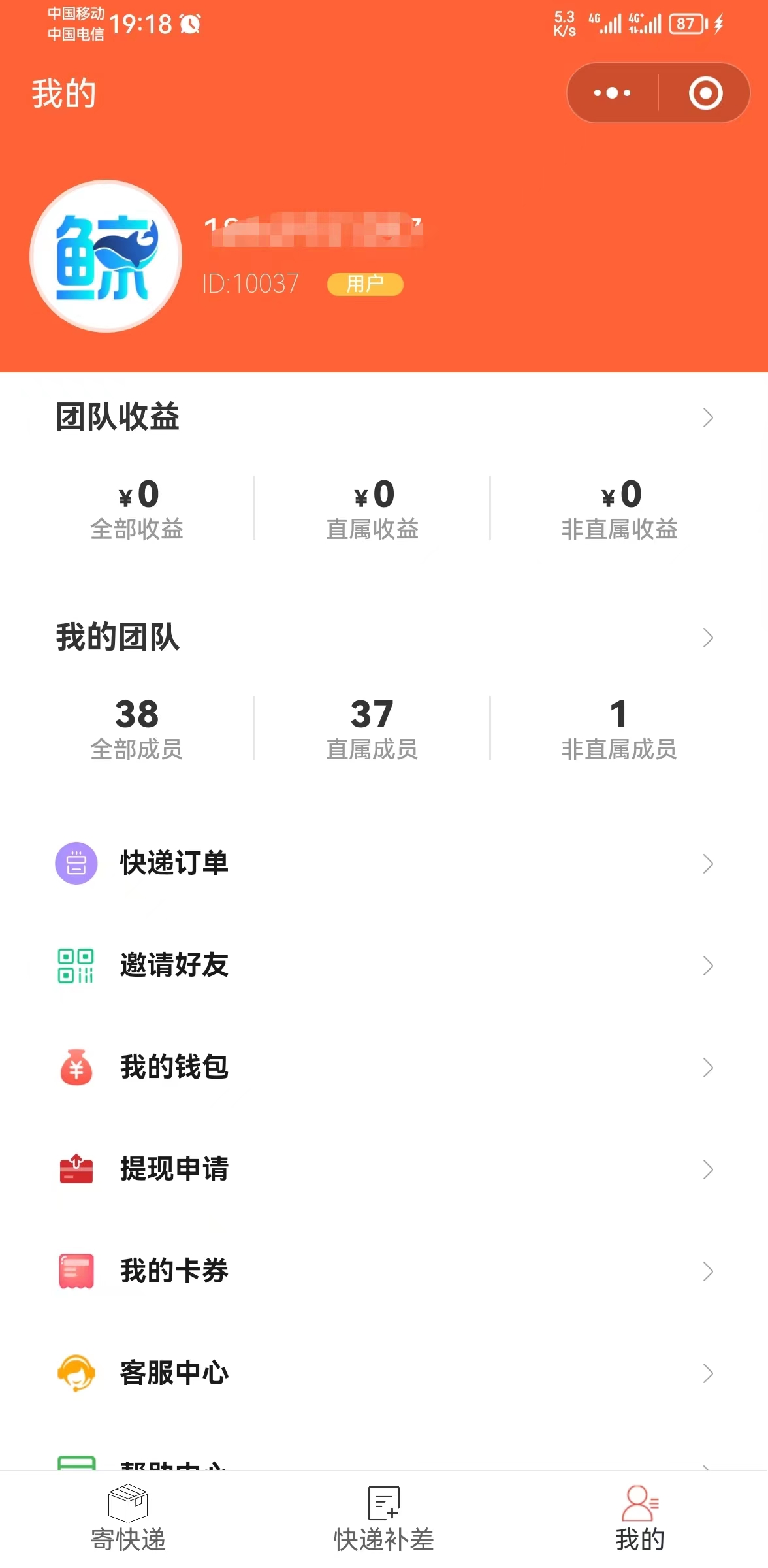Open 团队收益 details
Screen dimensions: 768x1568
click(x=707, y=417)
